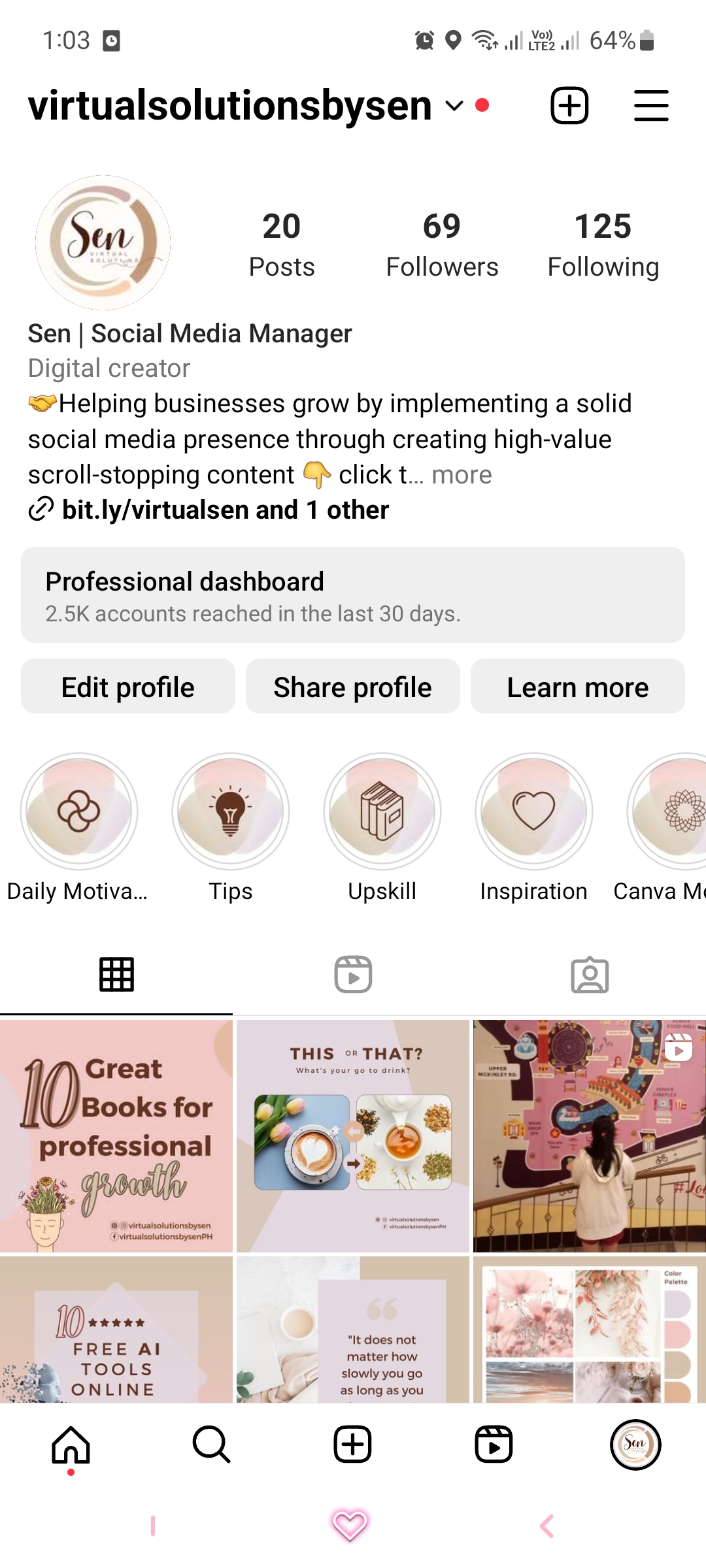Open the Inspiration highlight
This screenshot has width=706, height=1568.
click(x=534, y=811)
